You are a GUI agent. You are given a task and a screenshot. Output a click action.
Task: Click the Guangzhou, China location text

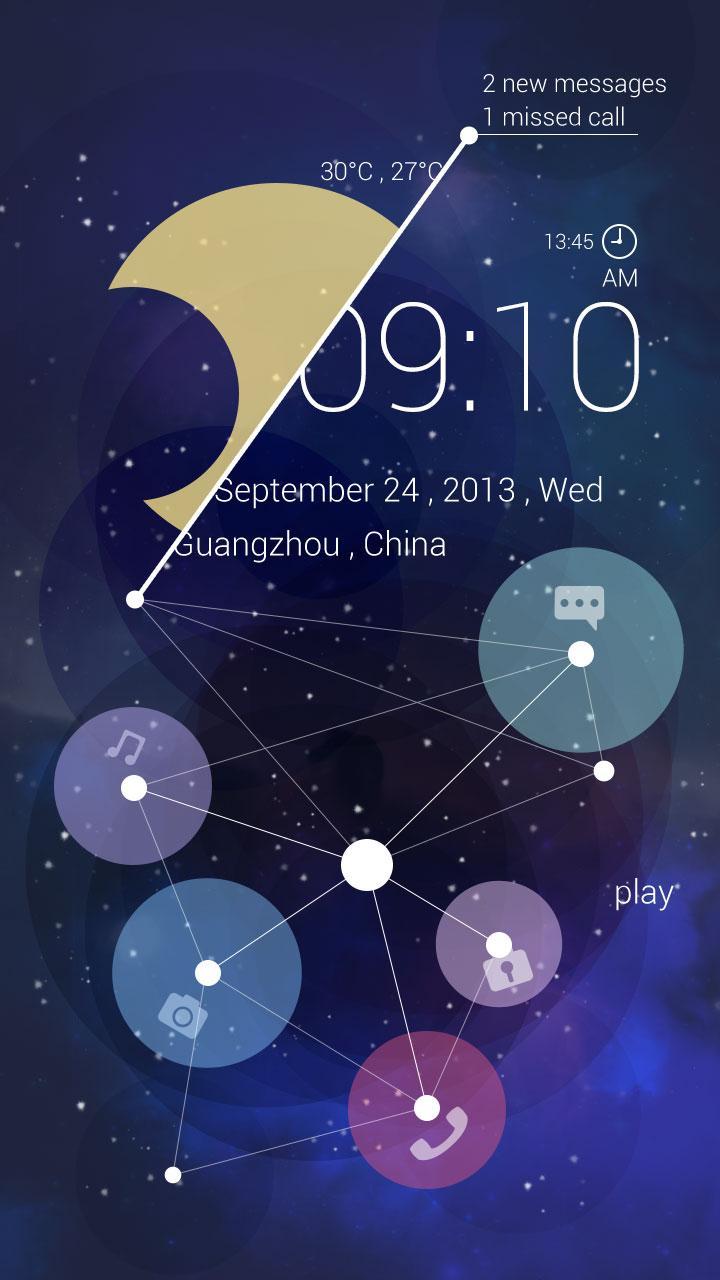coord(312,546)
